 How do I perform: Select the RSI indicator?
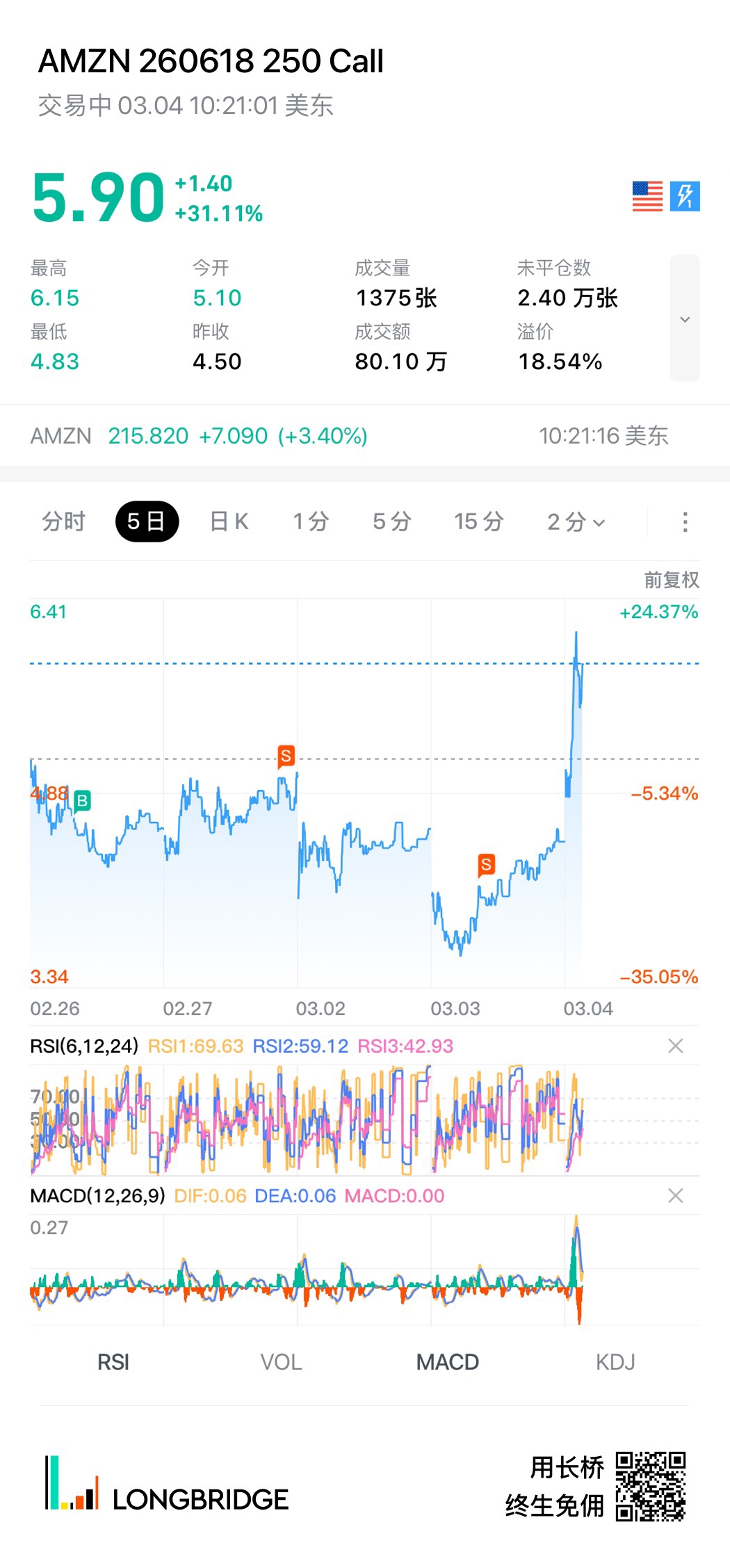coord(113,1361)
